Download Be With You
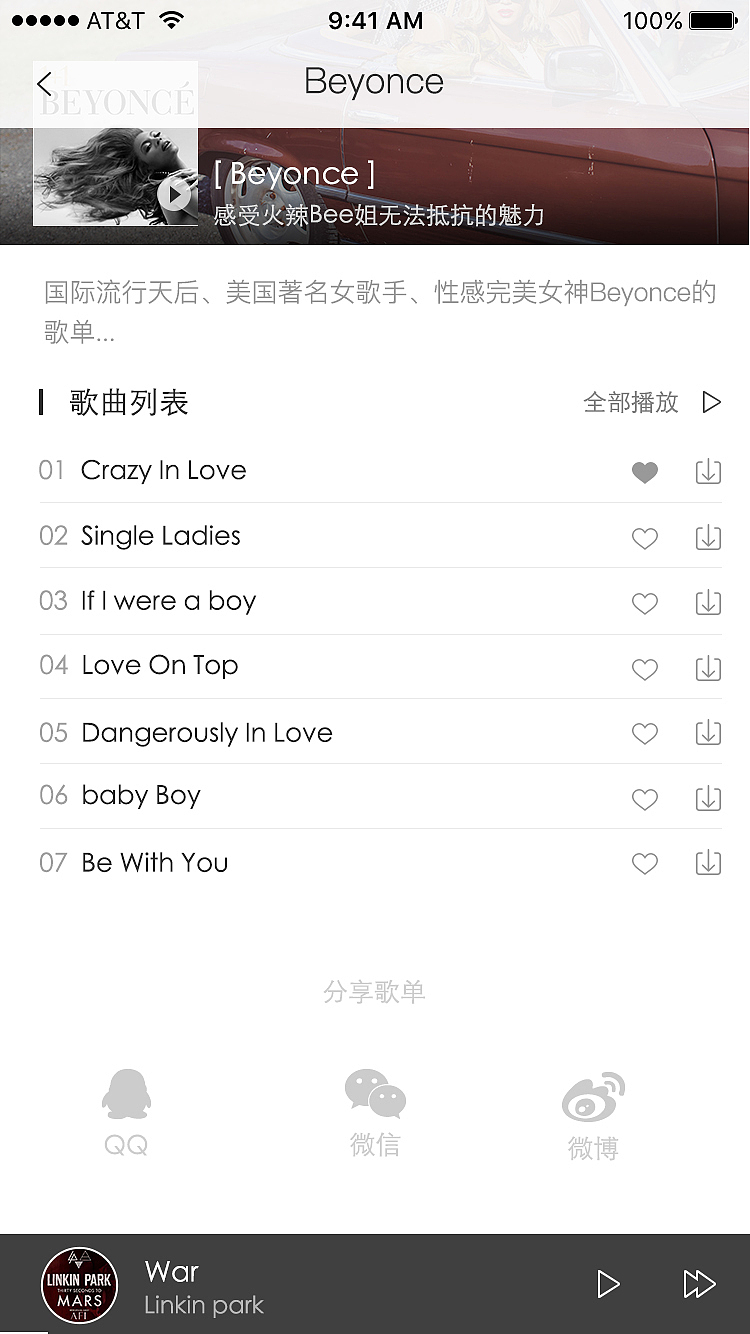 coord(708,864)
